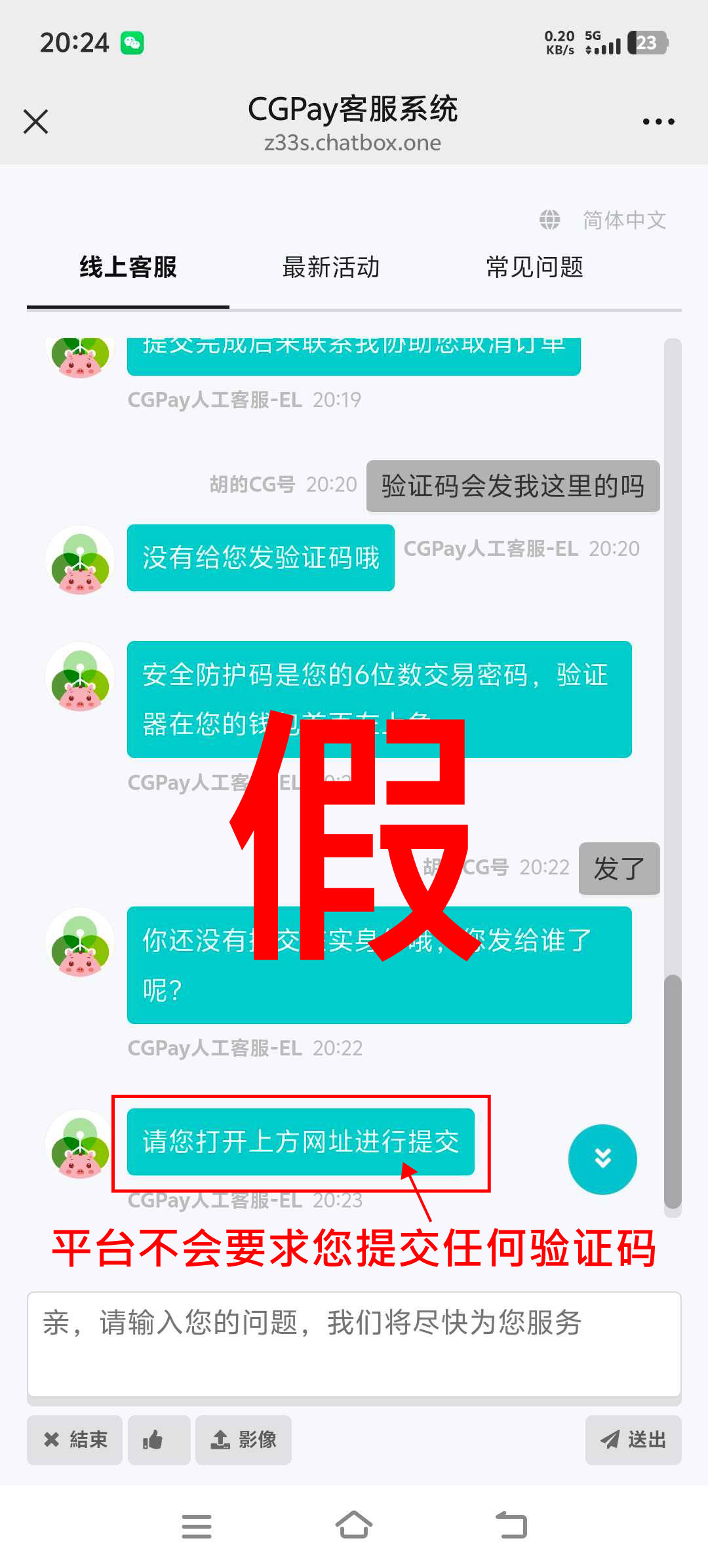This screenshot has width=708, height=1568.
Task: Go to the system home screen
Action: pyautogui.click(x=354, y=1525)
